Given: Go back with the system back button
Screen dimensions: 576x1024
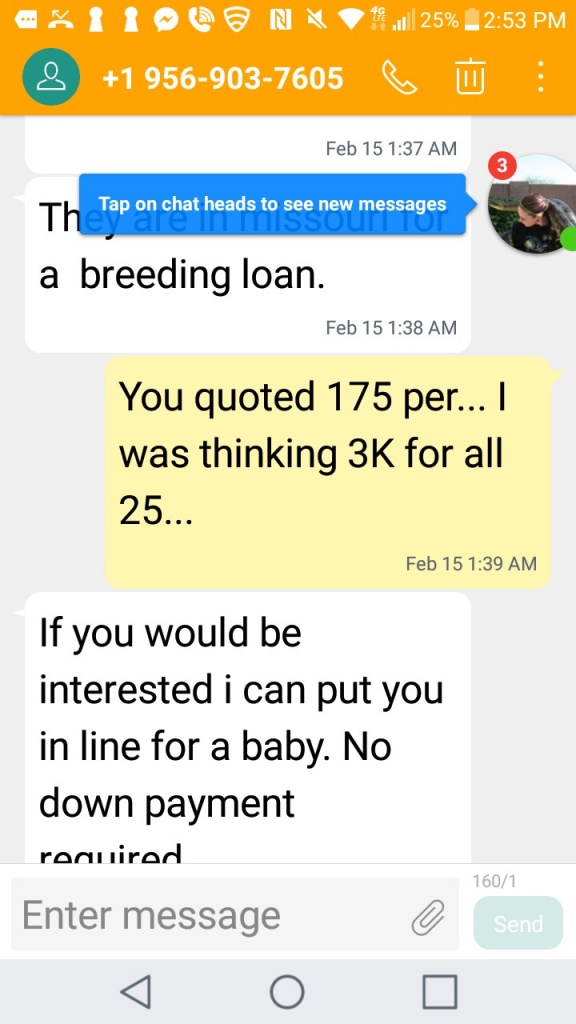Looking at the screenshot, I should (136, 991).
